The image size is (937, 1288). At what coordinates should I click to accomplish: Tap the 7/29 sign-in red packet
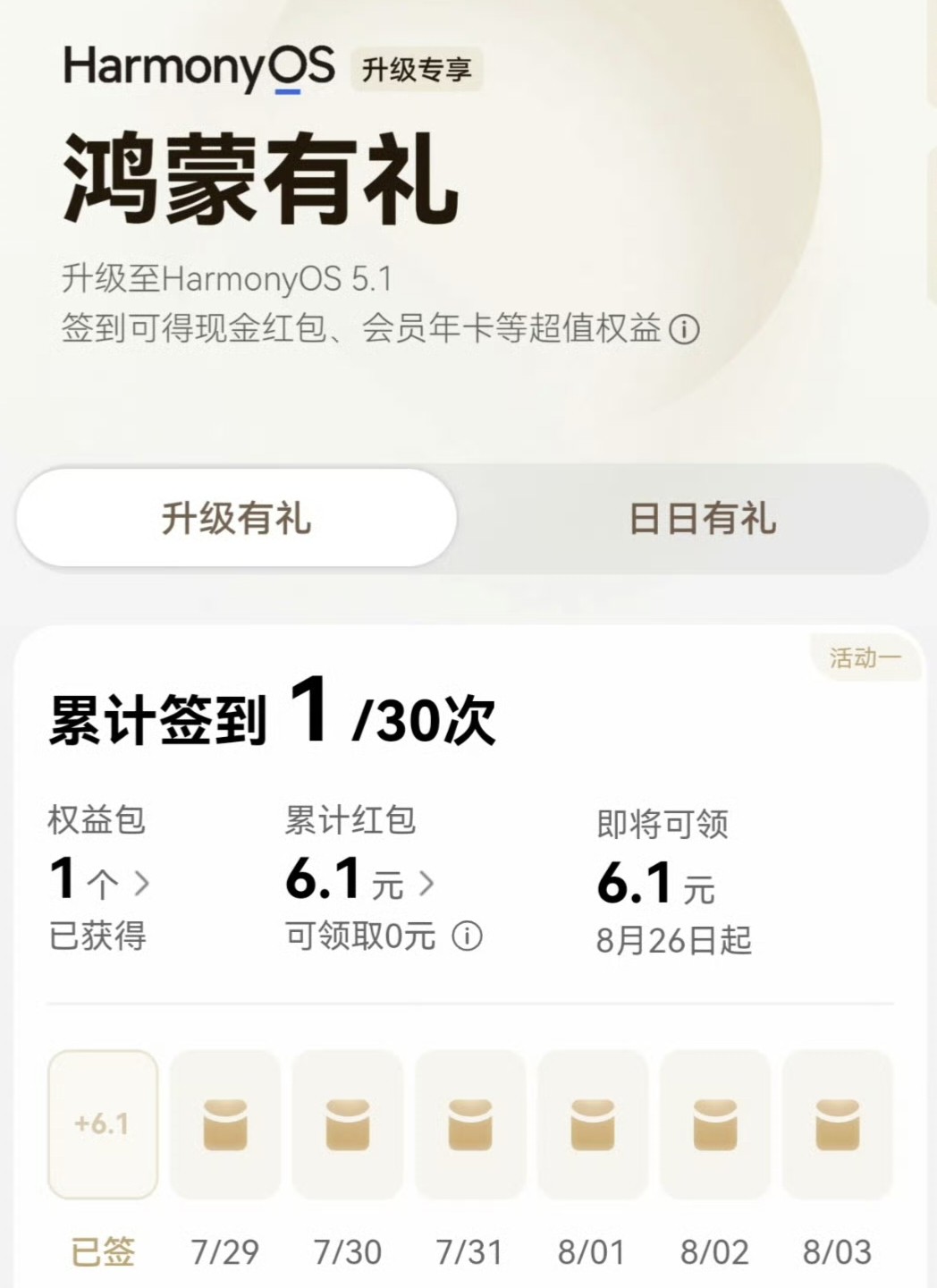(x=224, y=1124)
